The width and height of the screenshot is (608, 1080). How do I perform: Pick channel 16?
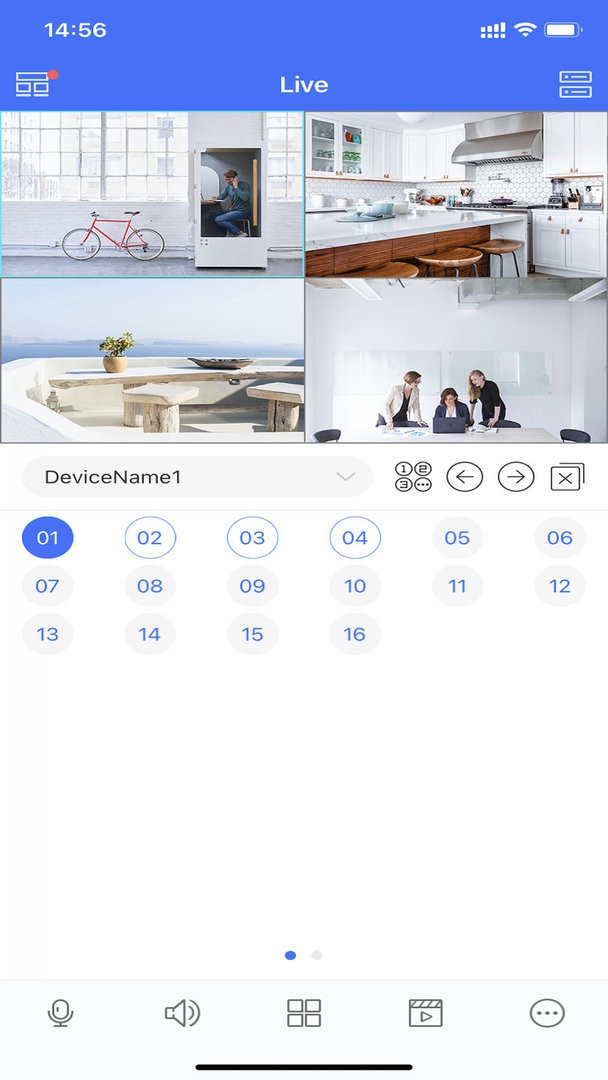pyautogui.click(x=355, y=634)
